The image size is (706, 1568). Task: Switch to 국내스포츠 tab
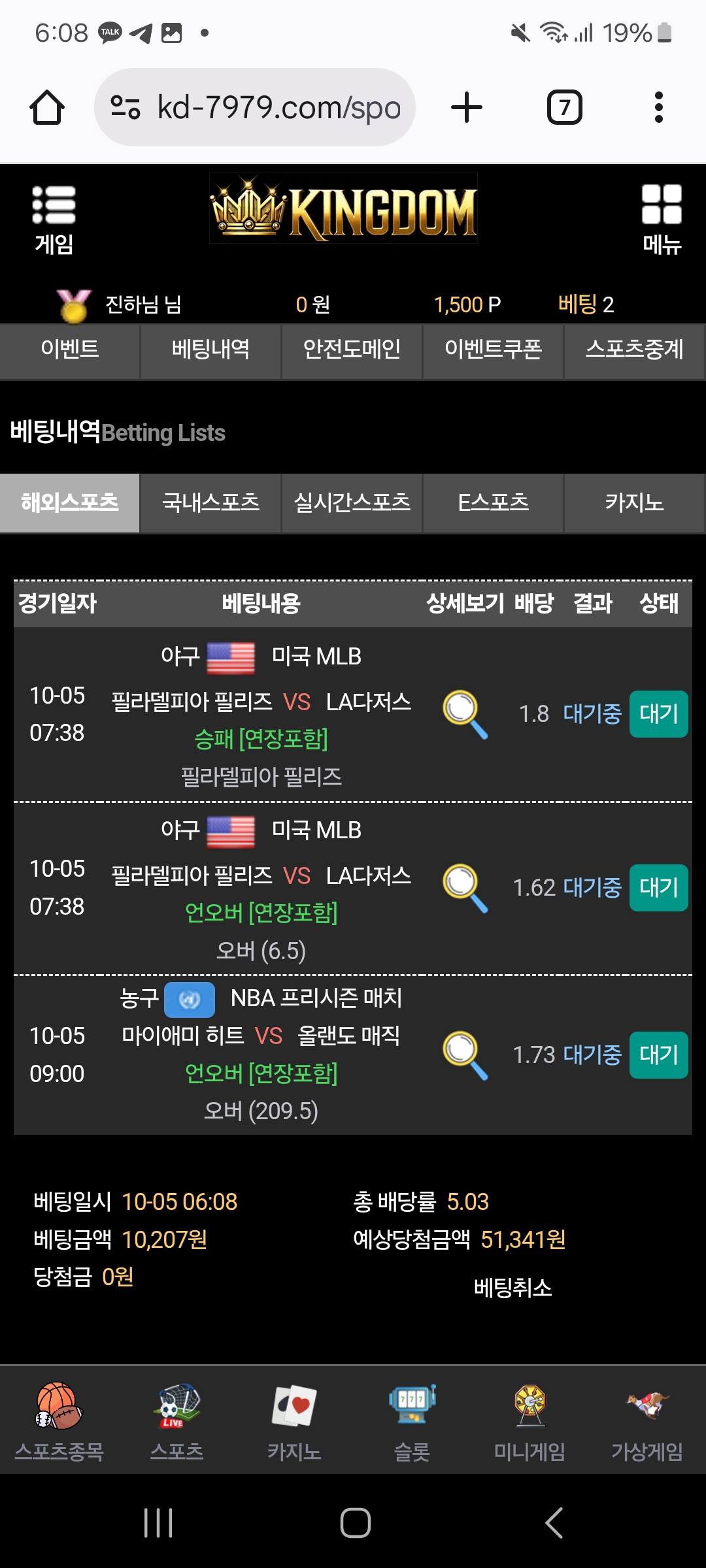coord(210,502)
